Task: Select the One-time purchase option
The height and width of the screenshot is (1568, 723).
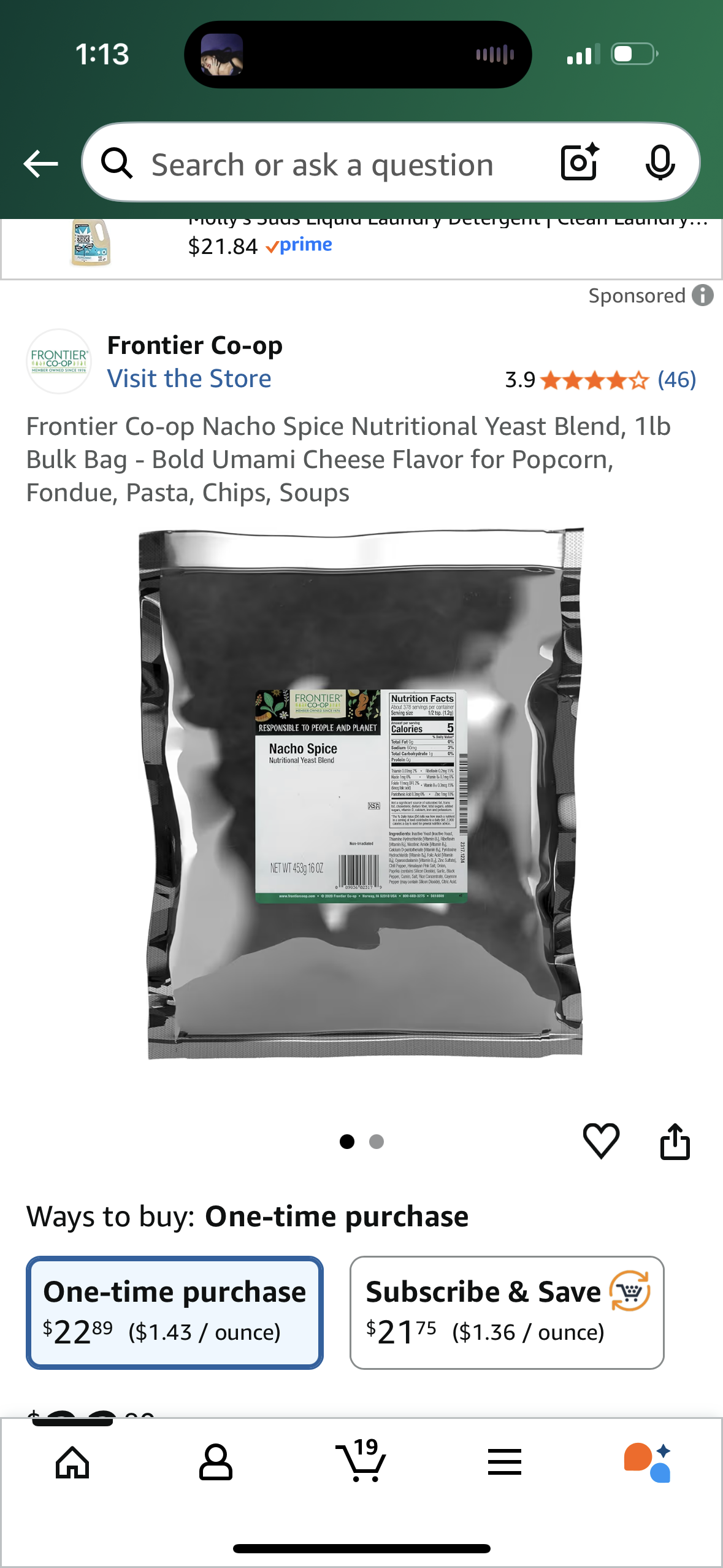Action: (175, 1312)
